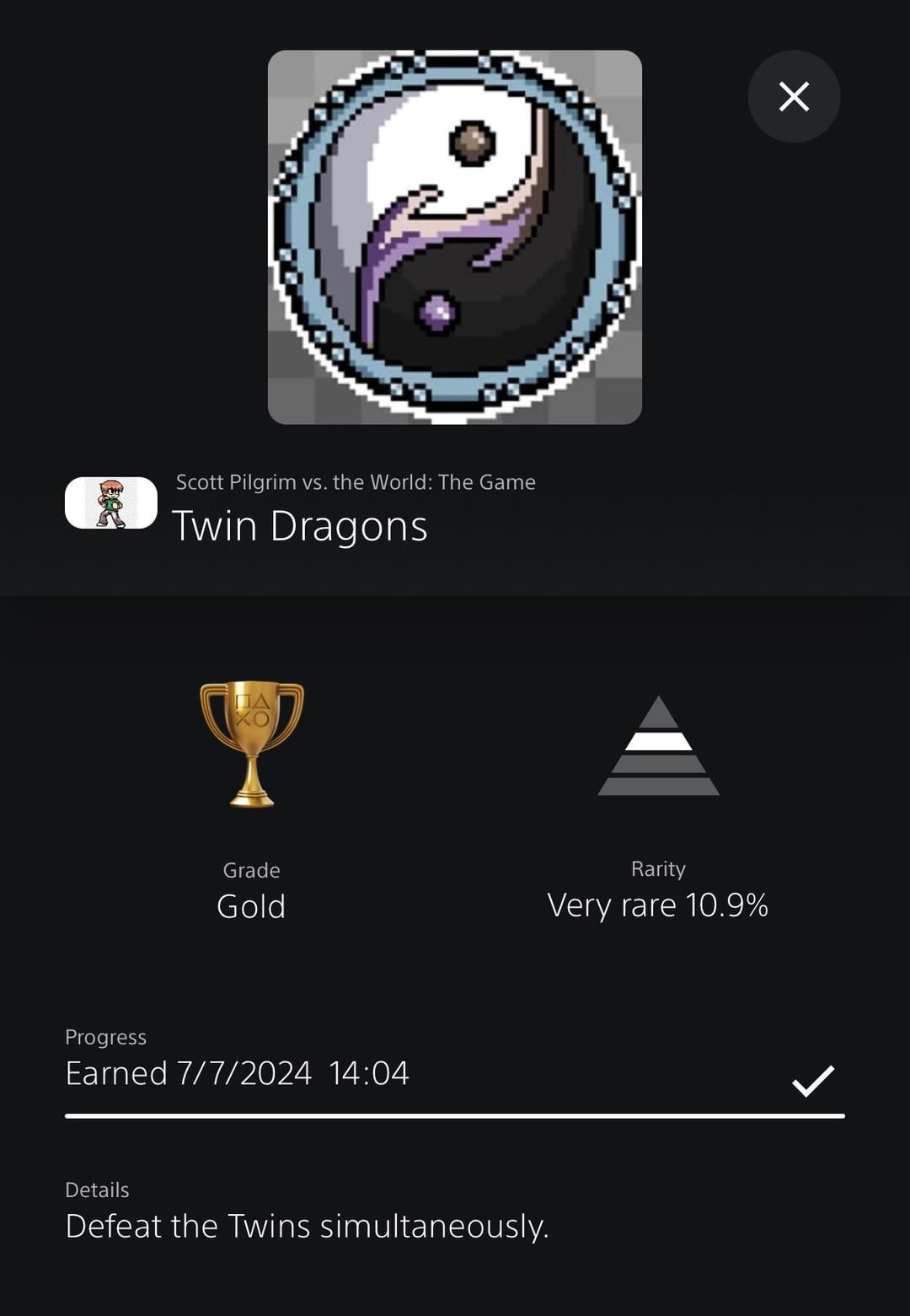This screenshot has width=910, height=1316.
Task: Open the Scott Pilgrim game icon
Action: [x=111, y=503]
